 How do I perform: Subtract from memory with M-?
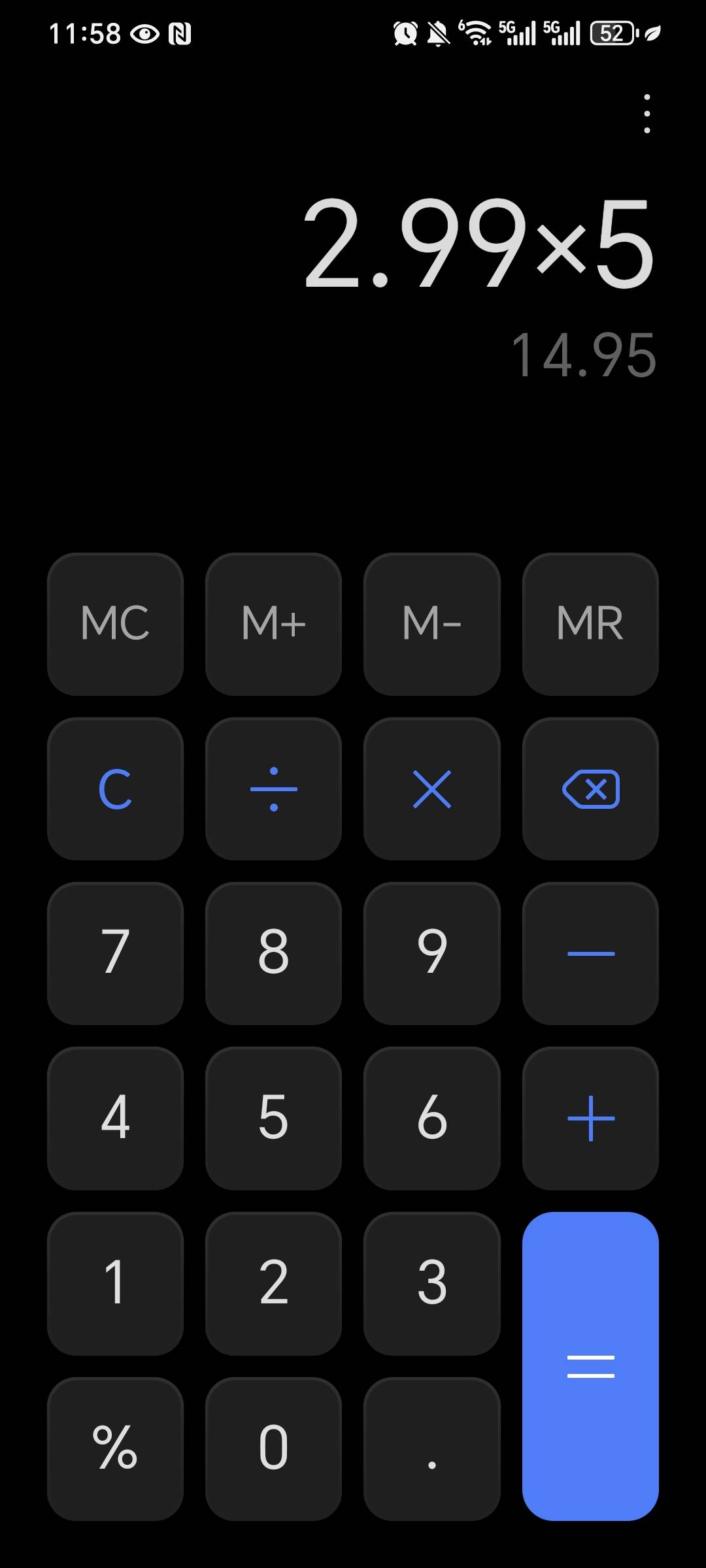pos(432,624)
